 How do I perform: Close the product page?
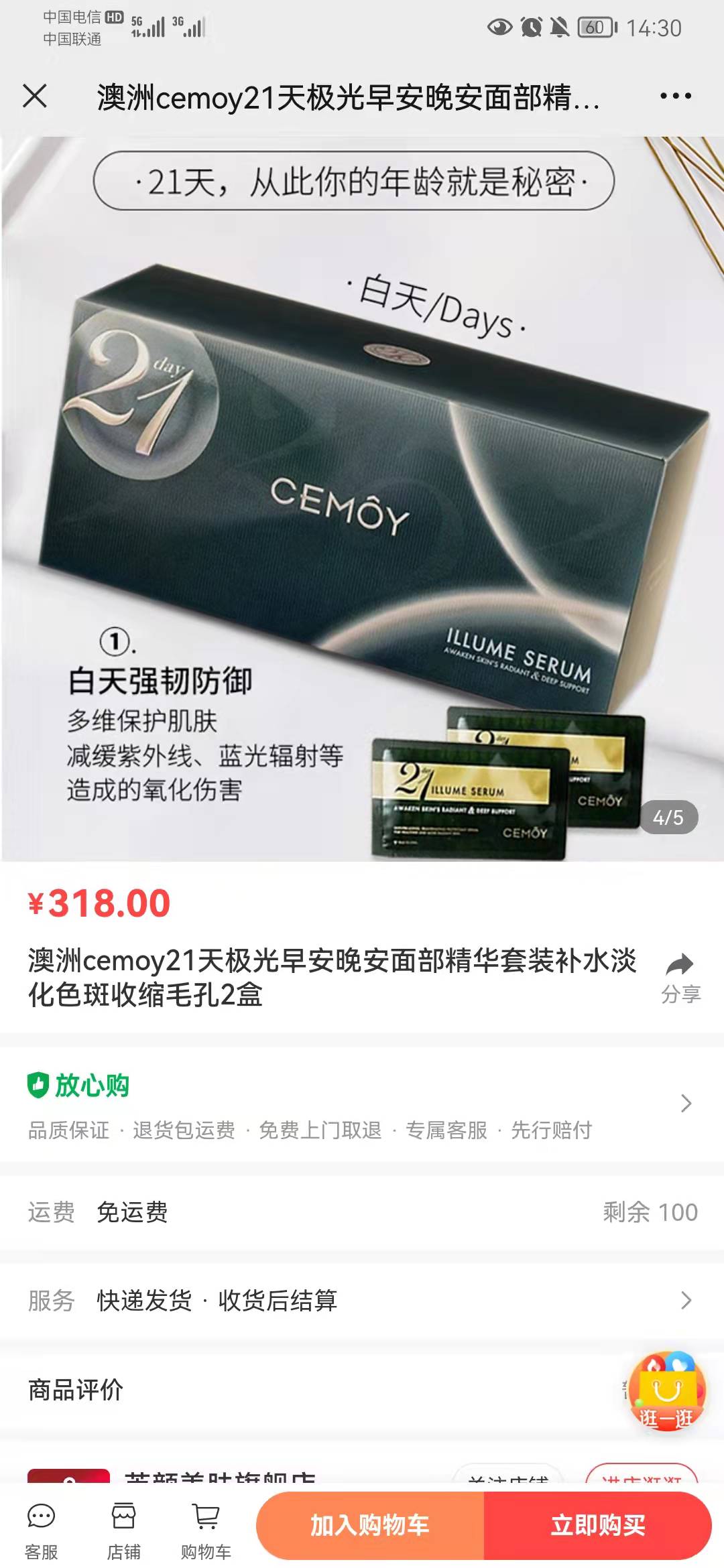pos(35,96)
